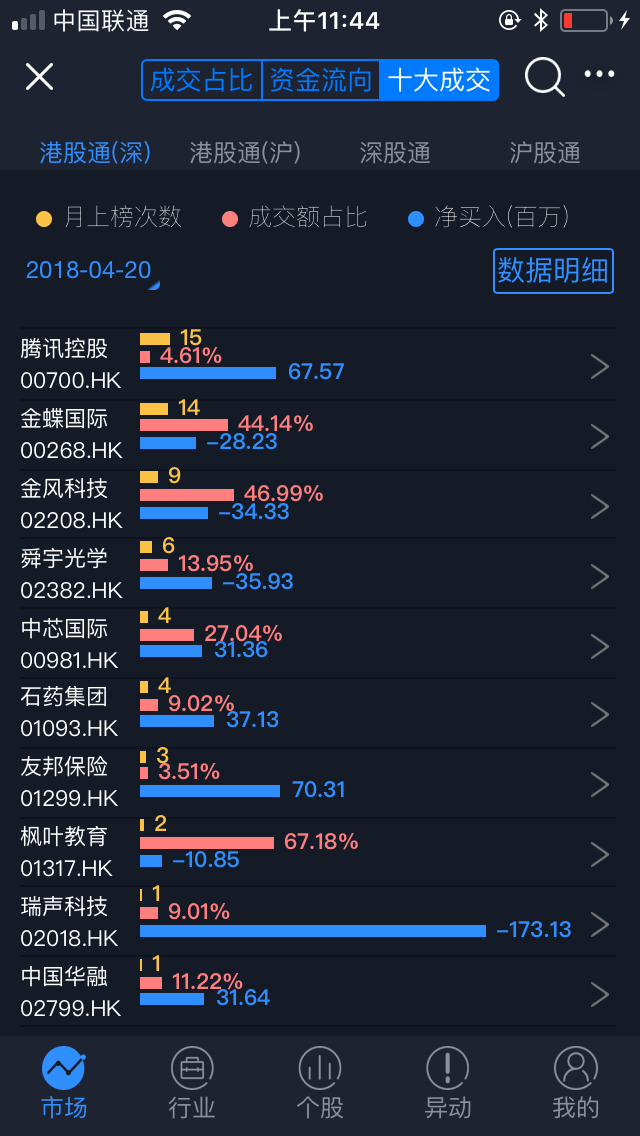This screenshot has width=640, height=1136.
Task: Open the search magnifier
Action: tap(544, 75)
